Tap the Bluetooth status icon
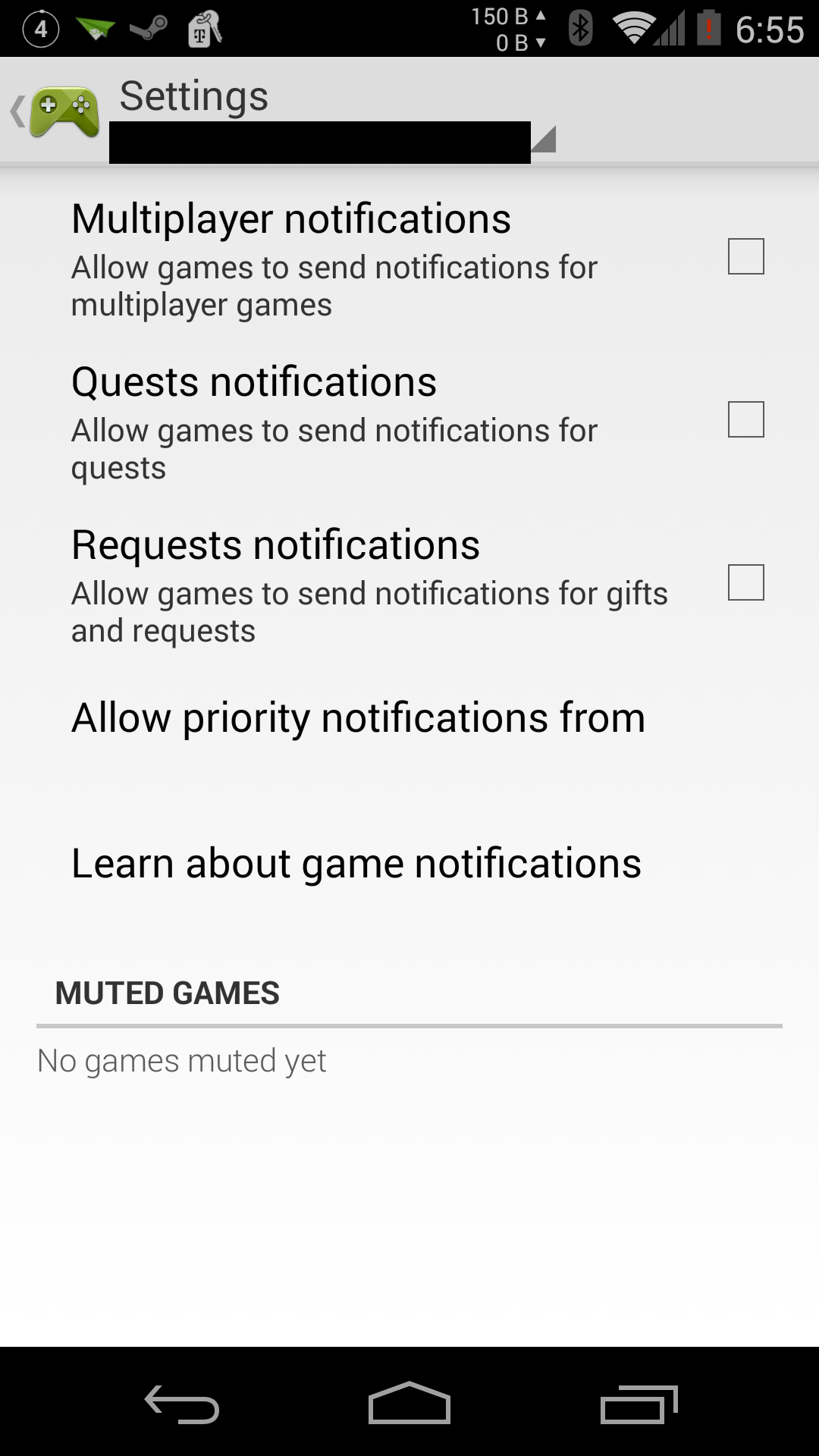The width and height of the screenshot is (819, 1456). tap(580, 29)
